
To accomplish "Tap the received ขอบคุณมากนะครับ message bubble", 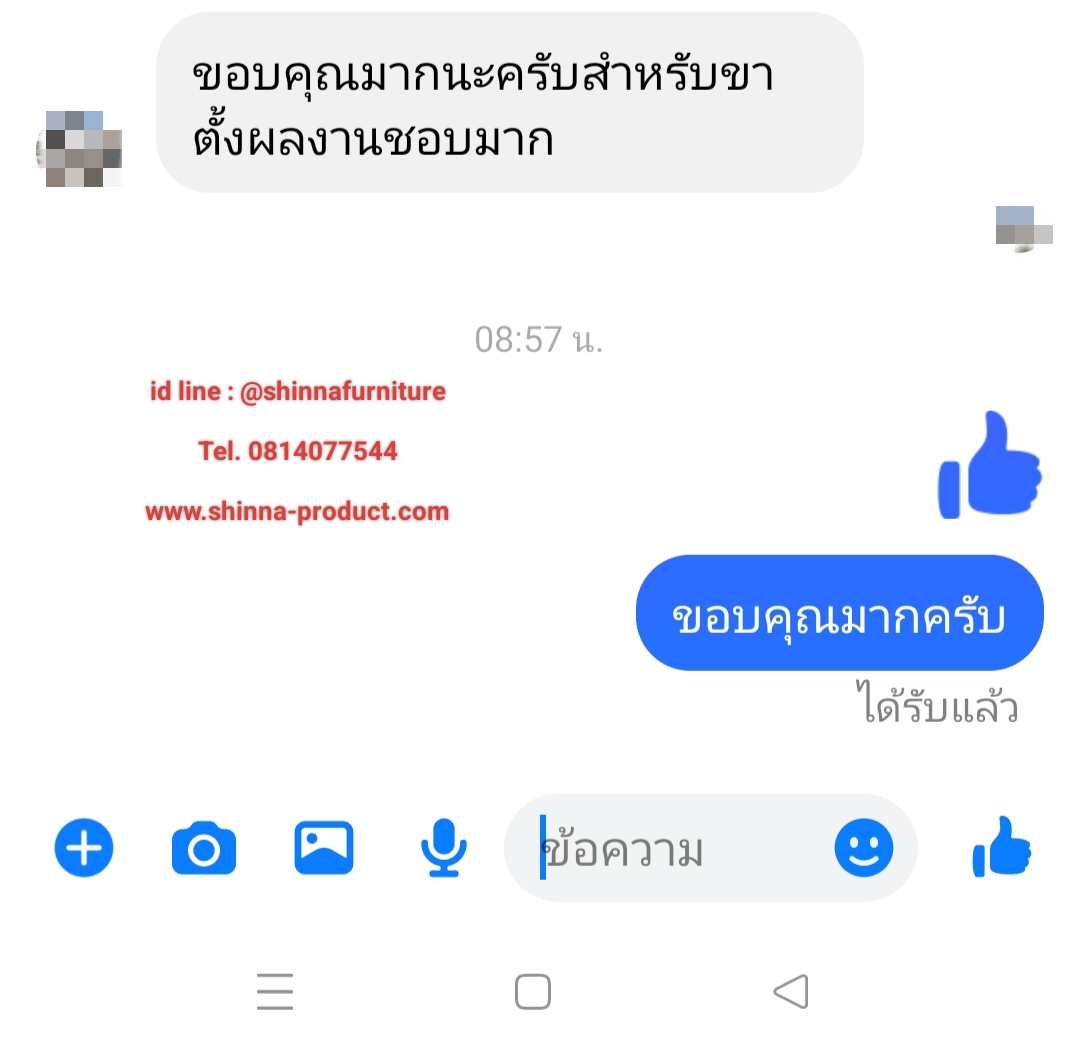I will [x=510, y=103].
